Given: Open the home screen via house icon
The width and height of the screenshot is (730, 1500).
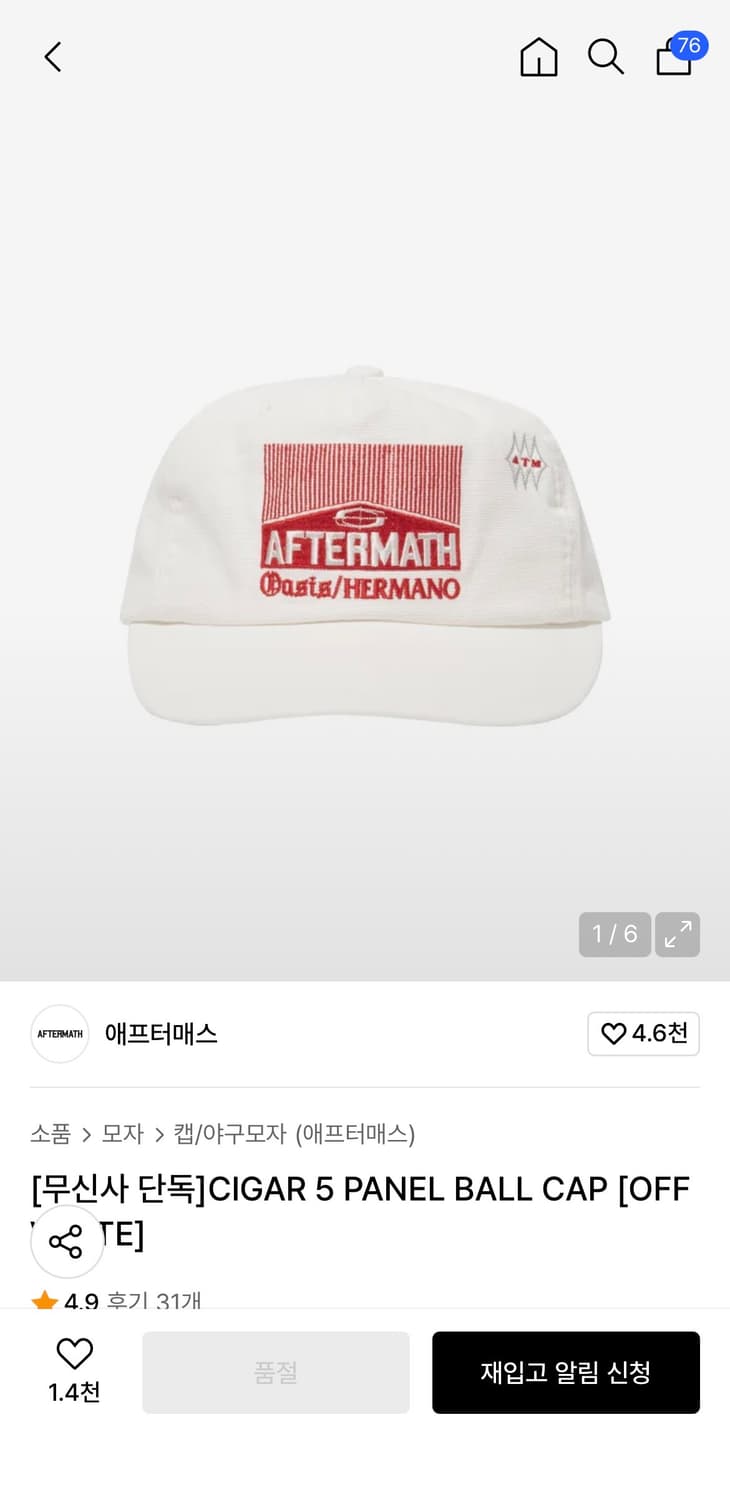Looking at the screenshot, I should 539,57.
